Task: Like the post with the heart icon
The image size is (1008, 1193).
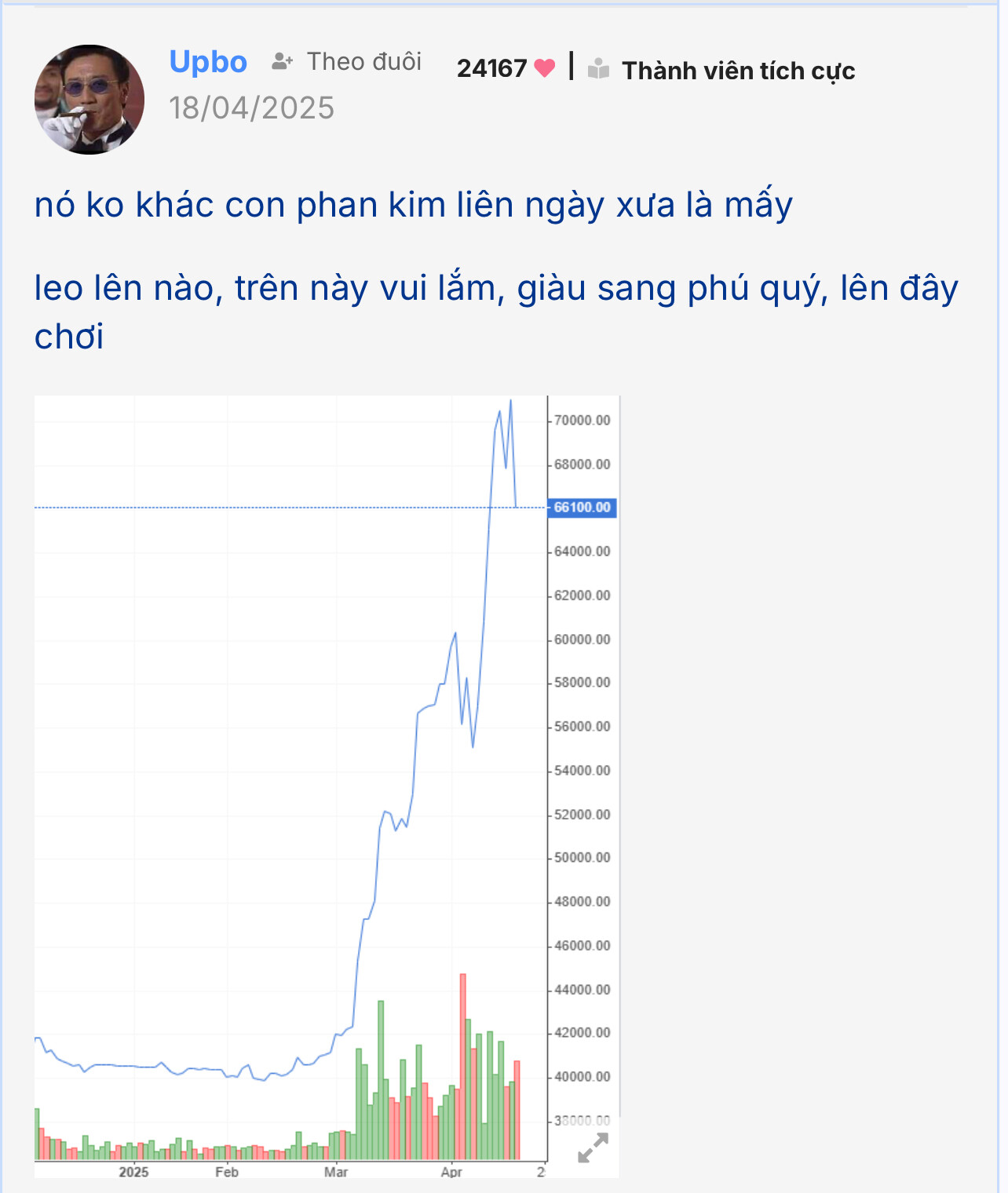Action: [x=544, y=69]
